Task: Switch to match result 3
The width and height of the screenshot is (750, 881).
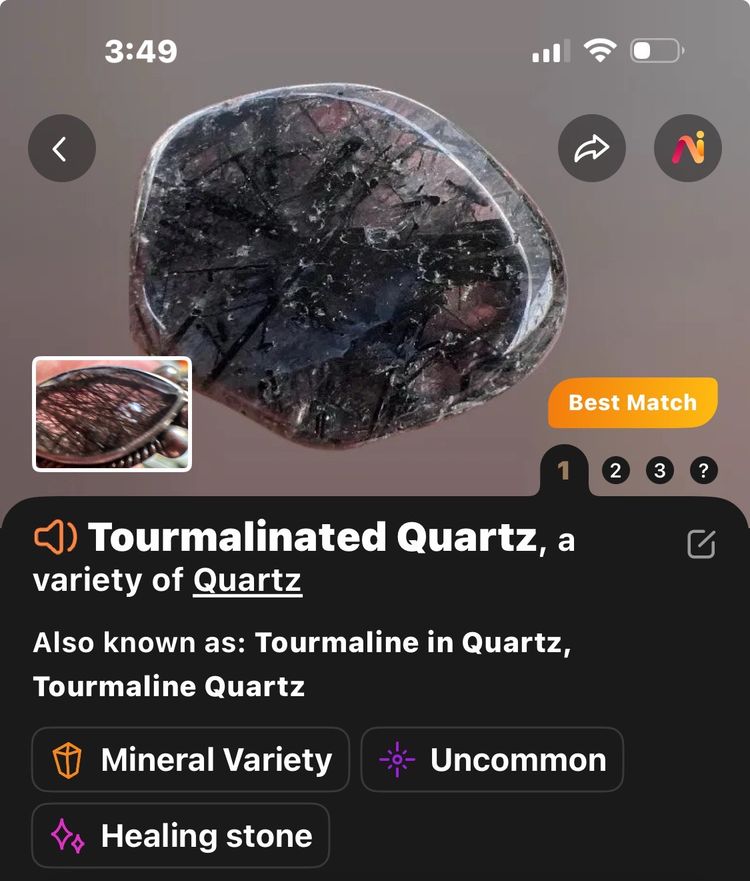Action: point(659,470)
